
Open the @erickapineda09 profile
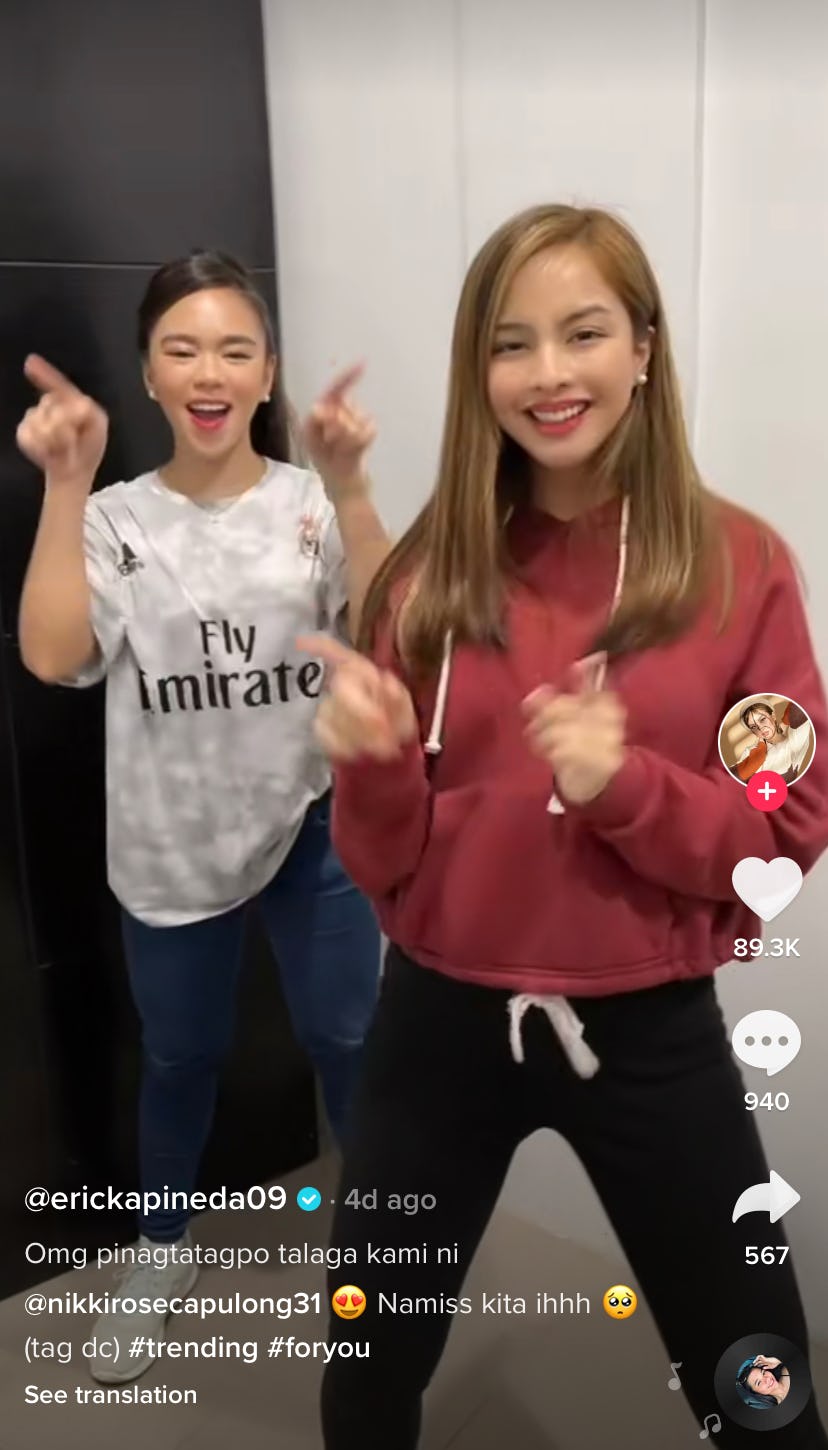click(156, 1198)
